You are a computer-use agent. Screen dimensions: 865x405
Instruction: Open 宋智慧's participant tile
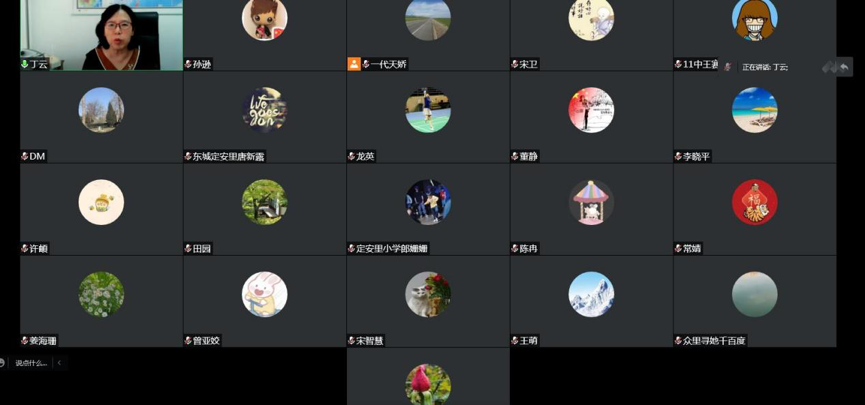[427, 300]
